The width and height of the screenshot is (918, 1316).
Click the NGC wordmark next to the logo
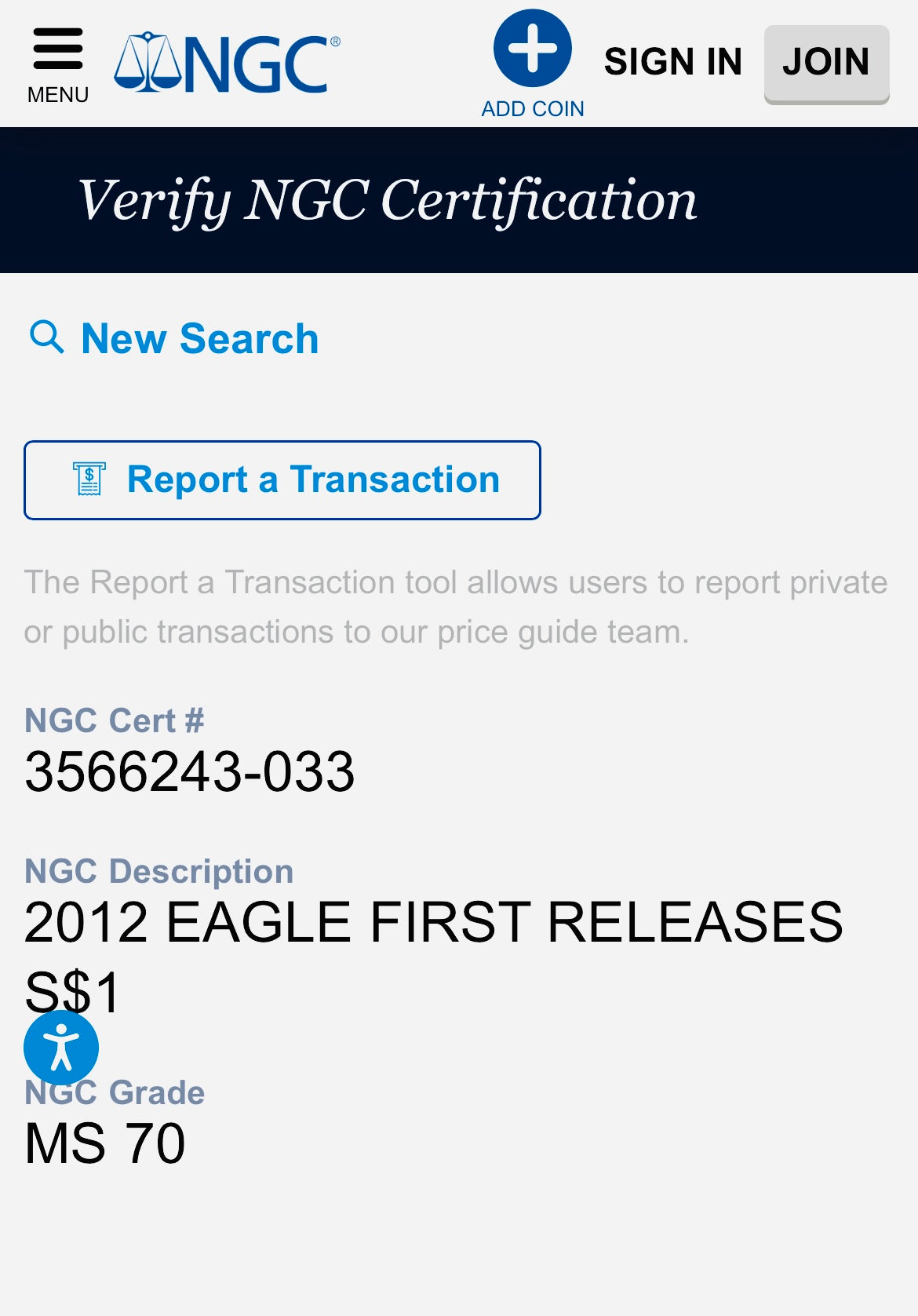point(251,63)
